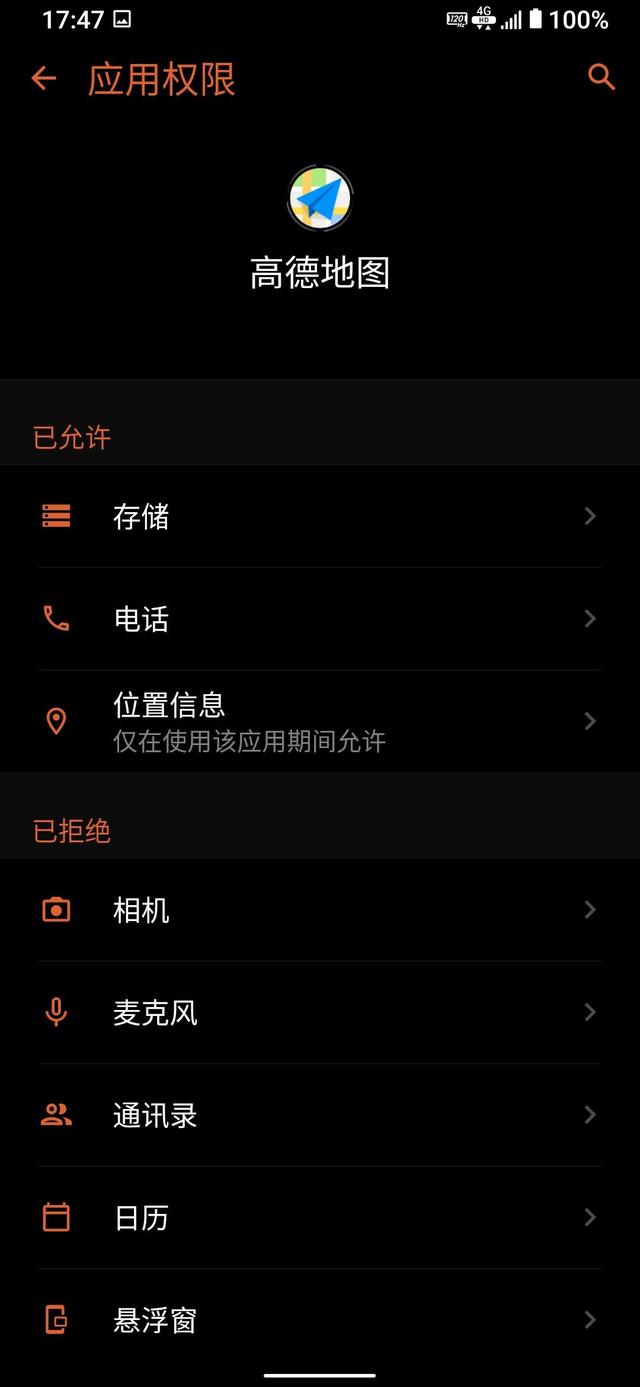Open the search icon

pos(600,77)
